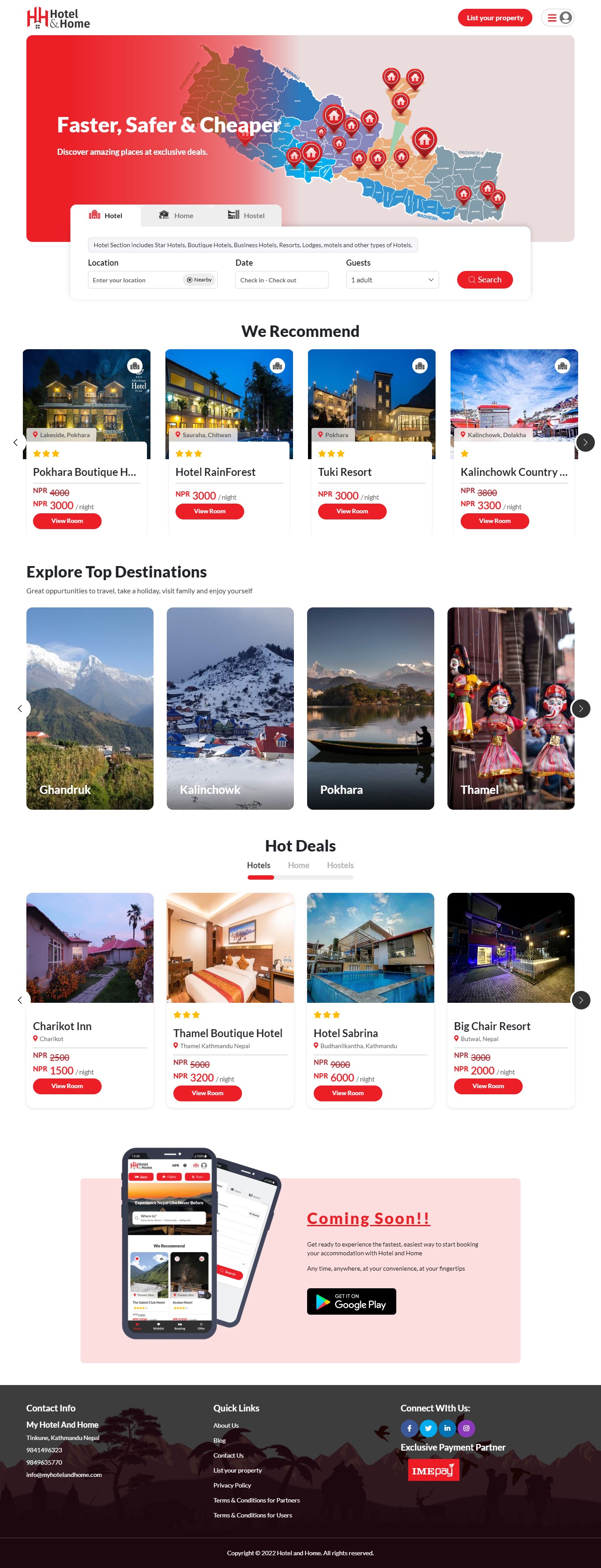
Task: View Room for Hotel Sabrina
Action: point(348,1093)
